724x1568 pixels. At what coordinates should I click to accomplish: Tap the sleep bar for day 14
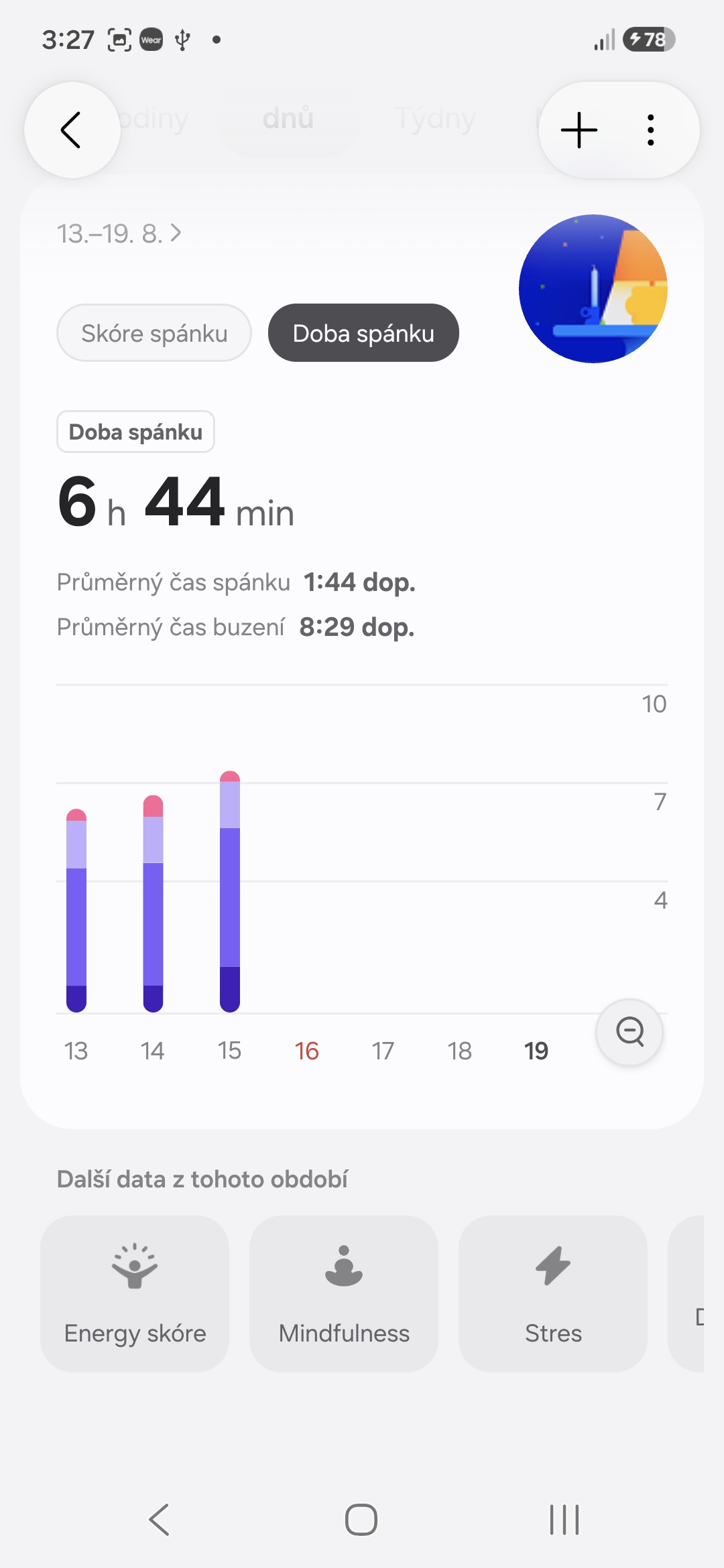(154, 904)
